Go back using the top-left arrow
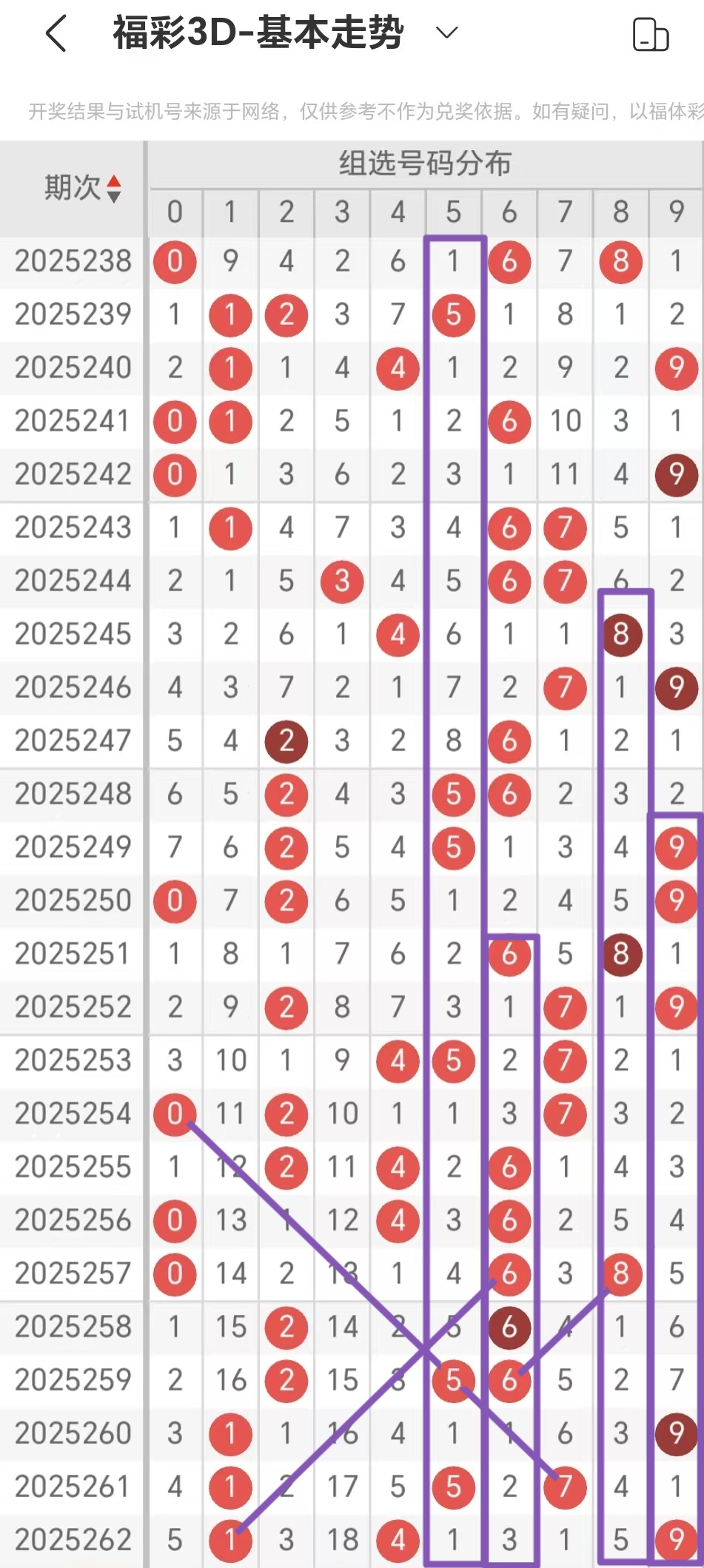The image size is (704, 1568). click(56, 33)
